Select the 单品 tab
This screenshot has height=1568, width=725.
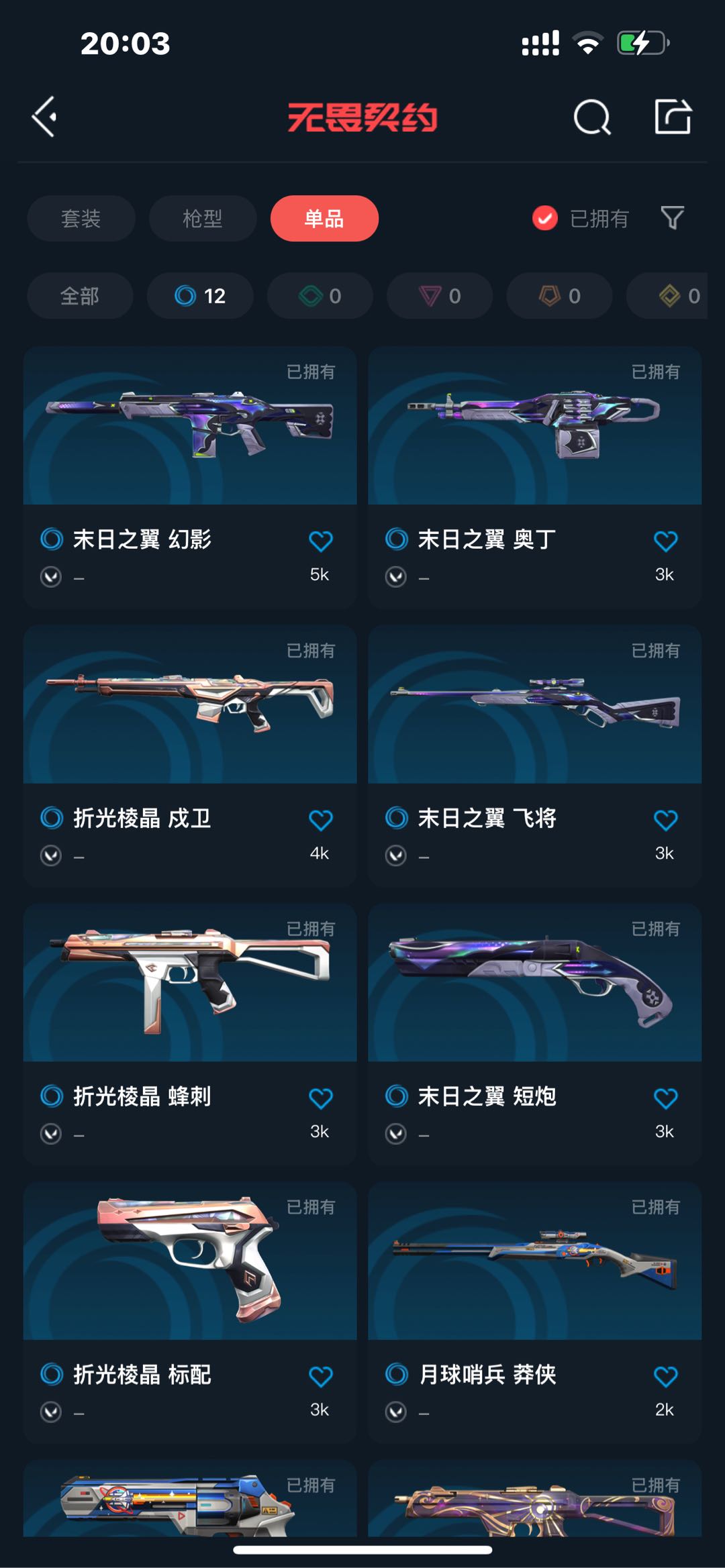(x=324, y=218)
